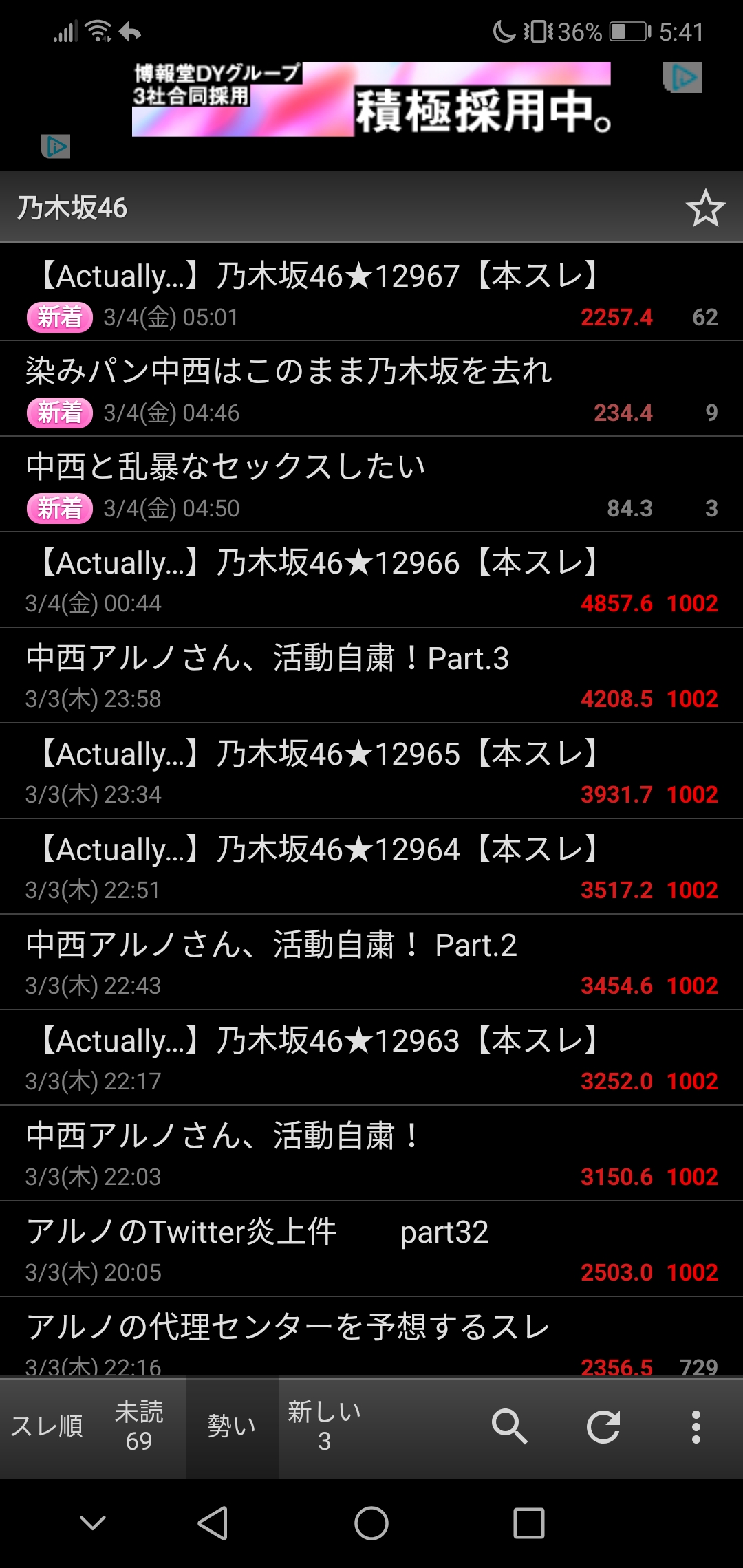Favorite the 乃木坂46 board with the star

tap(705, 208)
